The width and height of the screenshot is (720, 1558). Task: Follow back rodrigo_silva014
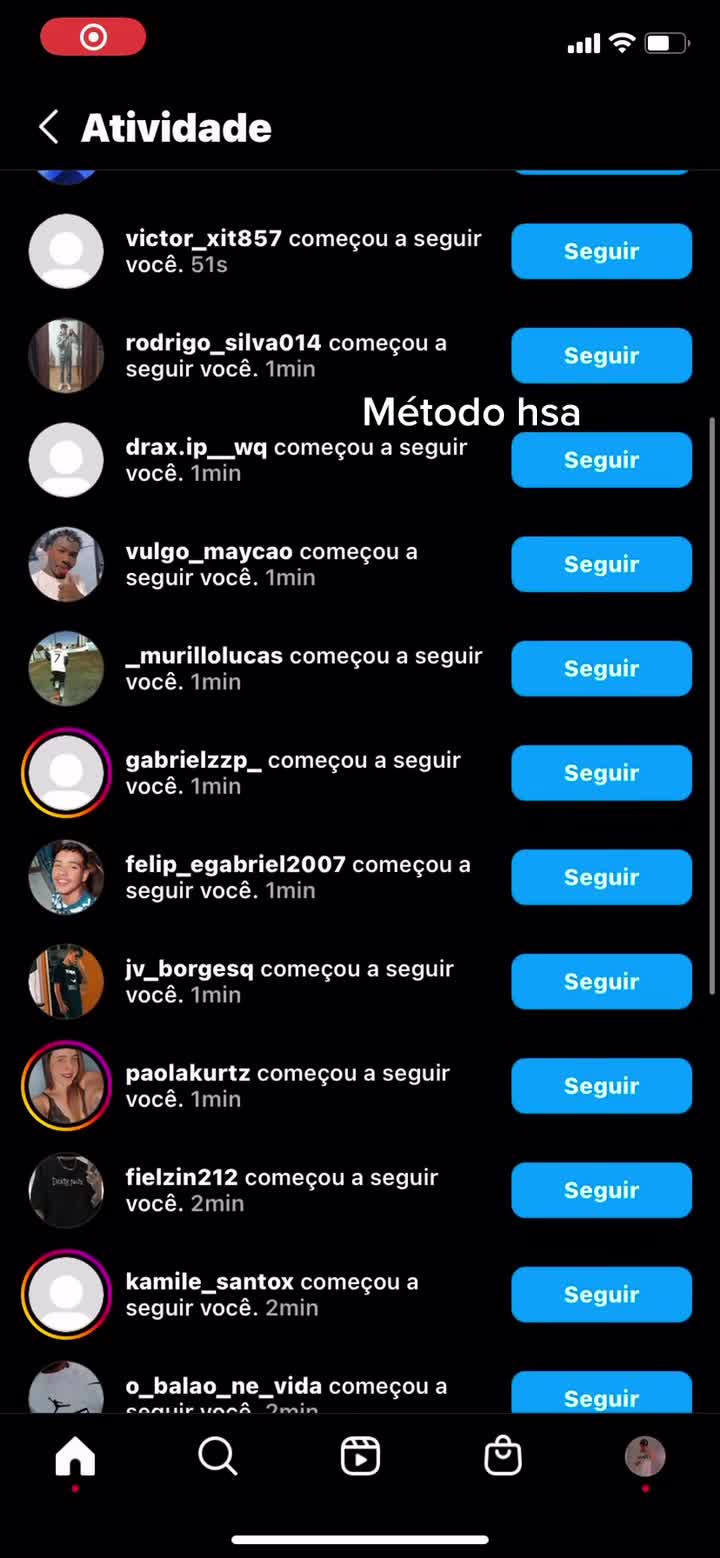(x=601, y=355)
